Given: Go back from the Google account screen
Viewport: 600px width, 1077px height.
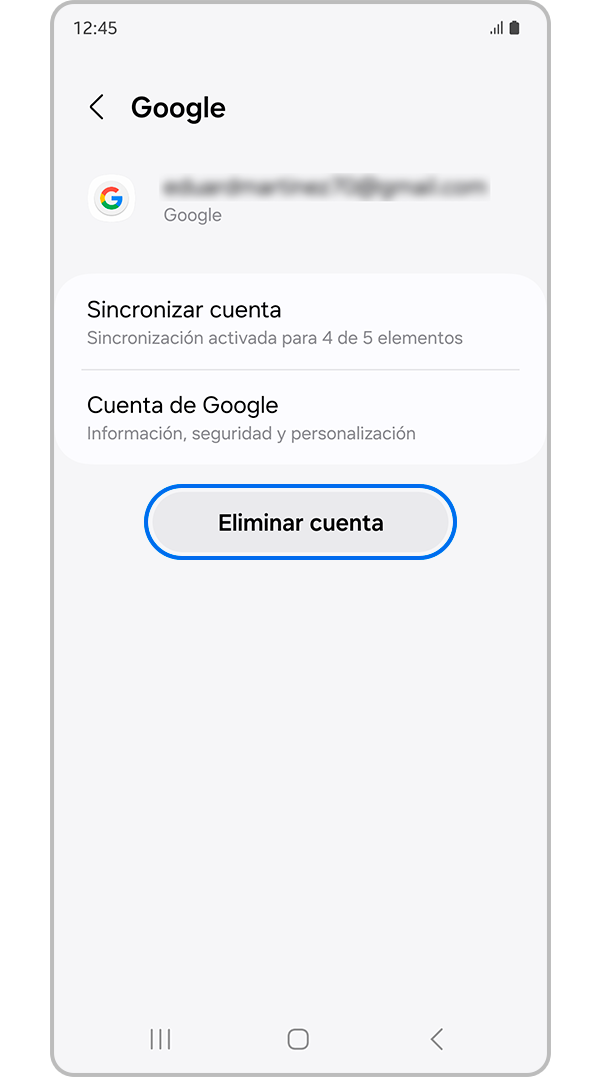Looking at the screenshot, I should [x=97, y=108].
